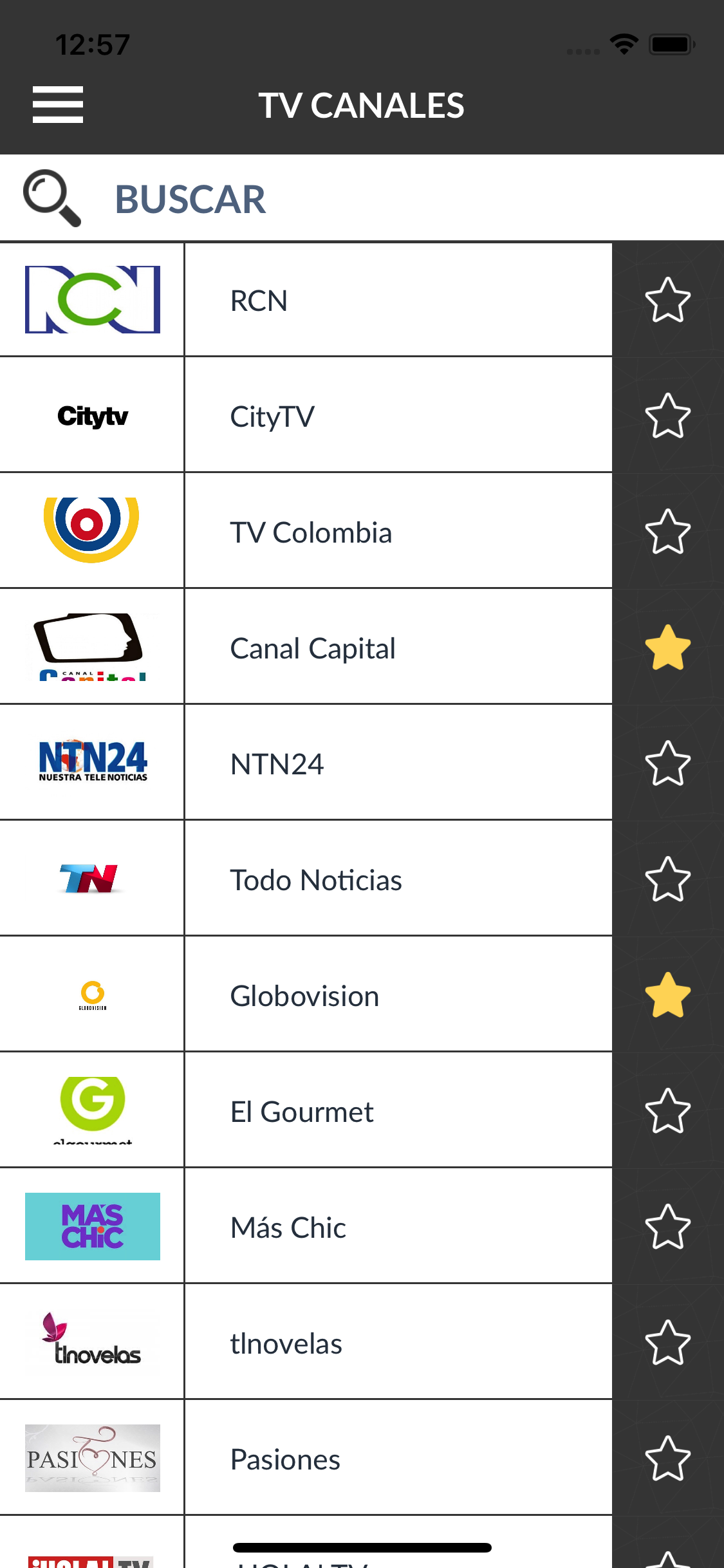Select the Canal Capital logo
Viewport: 724px width, 1568px height.
[x=92, y=647]
